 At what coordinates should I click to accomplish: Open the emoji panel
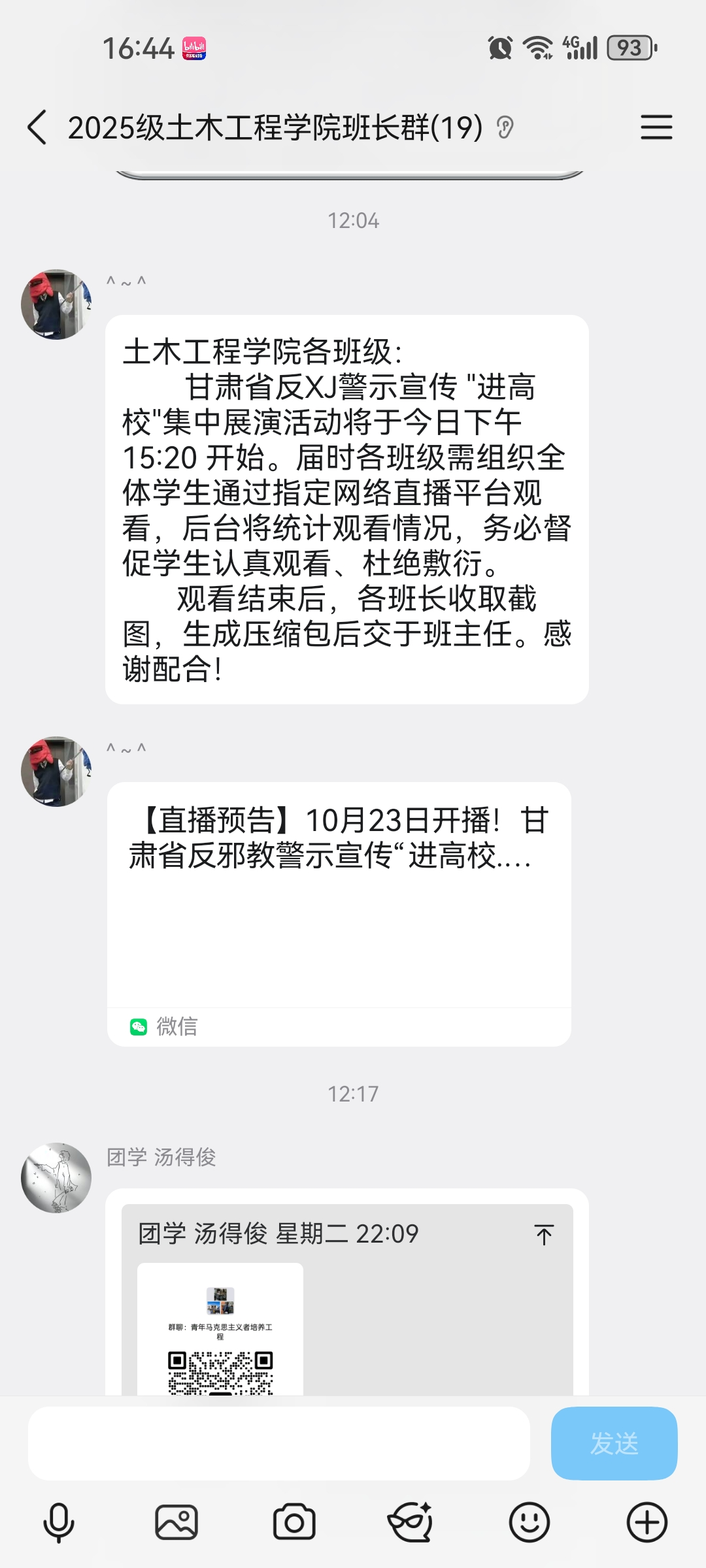tap(529, 1522)
